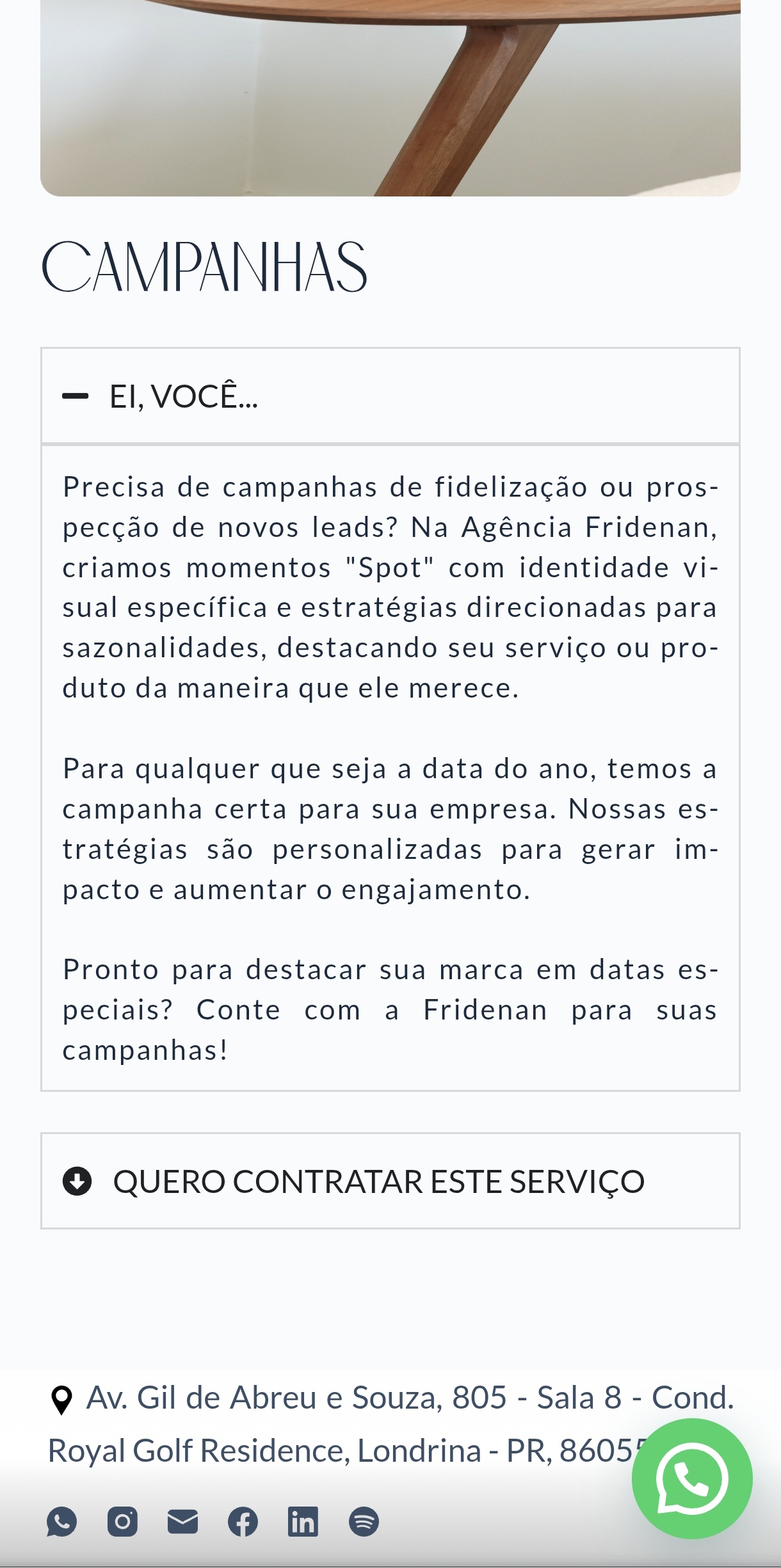Open the address Av. Gil de Abreu e Souza
The height and width of the screenshot is (1568, 781).
coord(390,1424)
